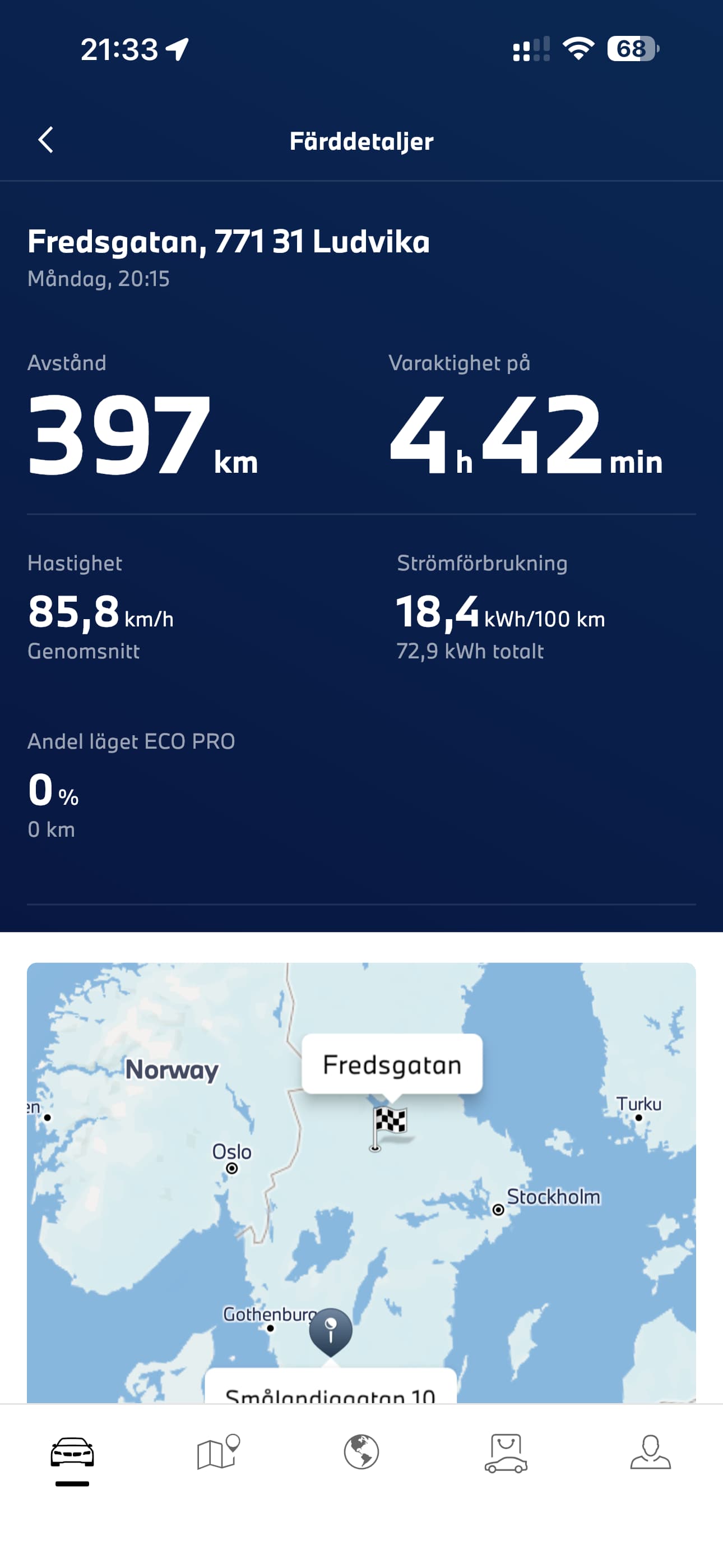This screenshot has height=1568, width=723.
Task: Switch to the map destinations tab
Action: [217, 1452]
